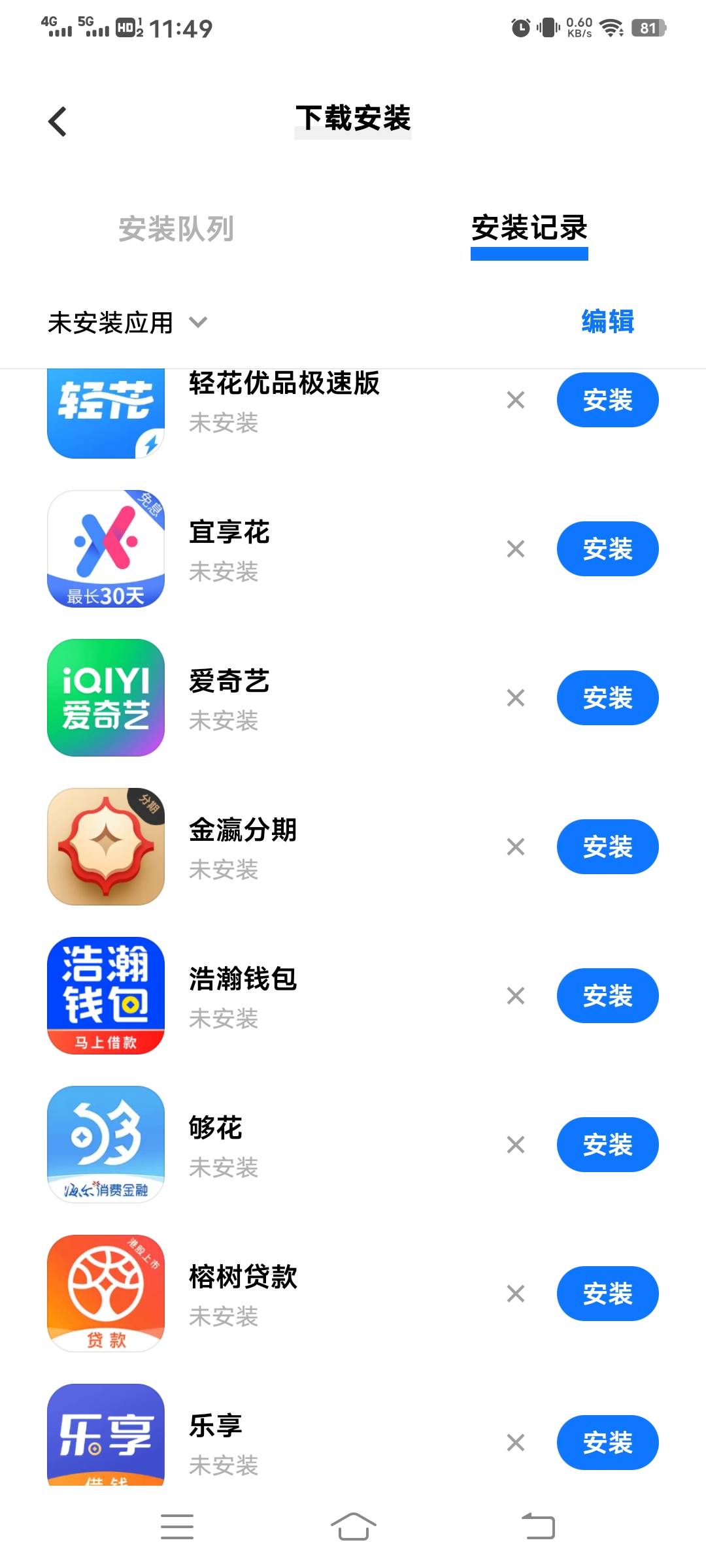Select the 安装记录 tab
This screenshot has width=706, height=1568.
coord(529,228)
